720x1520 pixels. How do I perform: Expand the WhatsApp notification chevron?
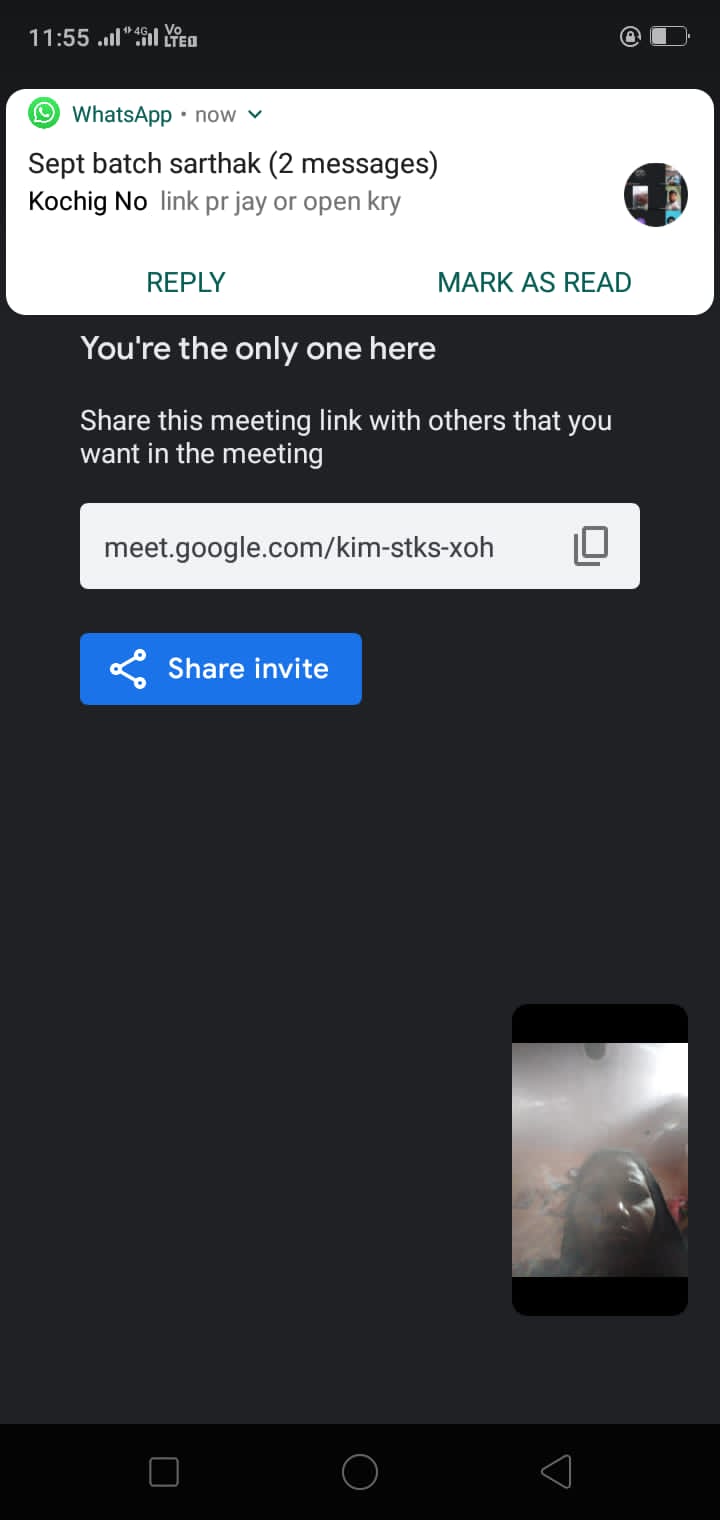[x=255, y=114]
